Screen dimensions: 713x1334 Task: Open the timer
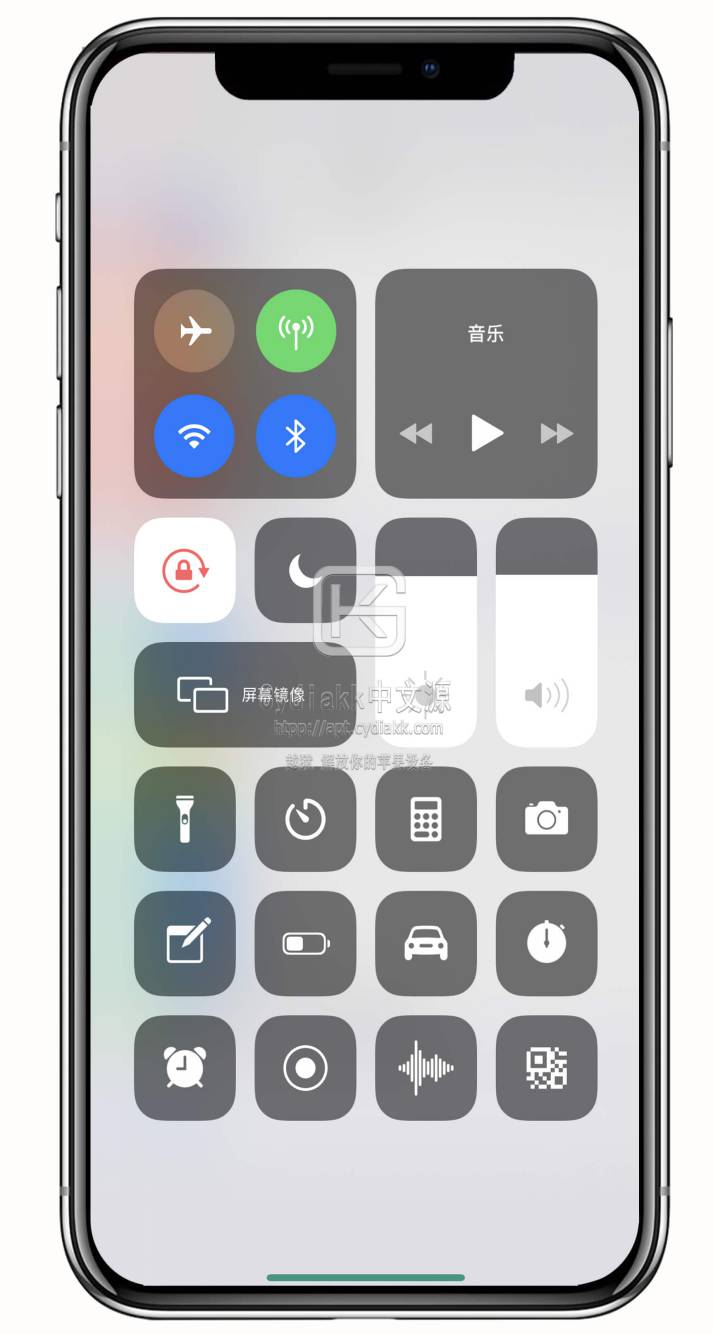point(305,819)
